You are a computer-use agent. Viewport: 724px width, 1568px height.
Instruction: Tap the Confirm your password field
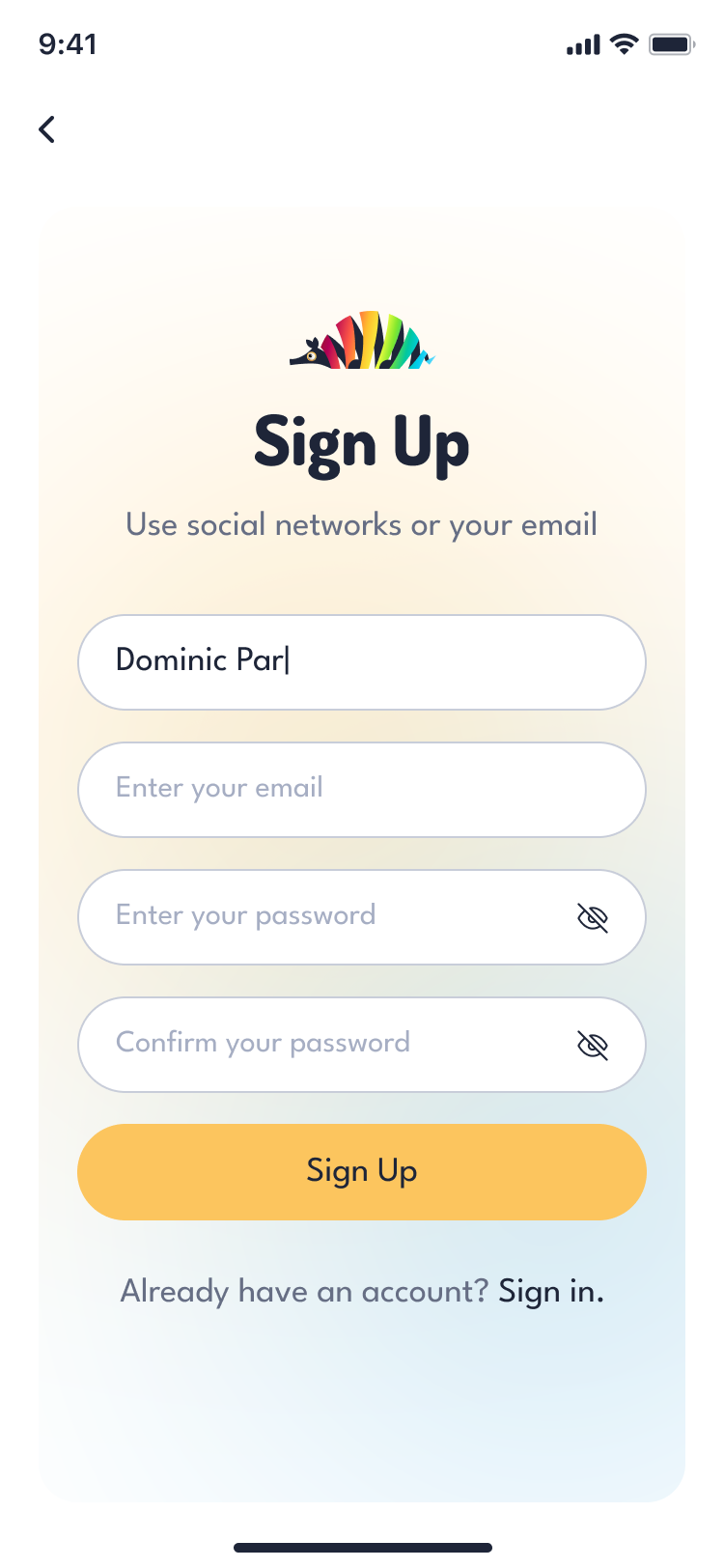pos(328,1045)
